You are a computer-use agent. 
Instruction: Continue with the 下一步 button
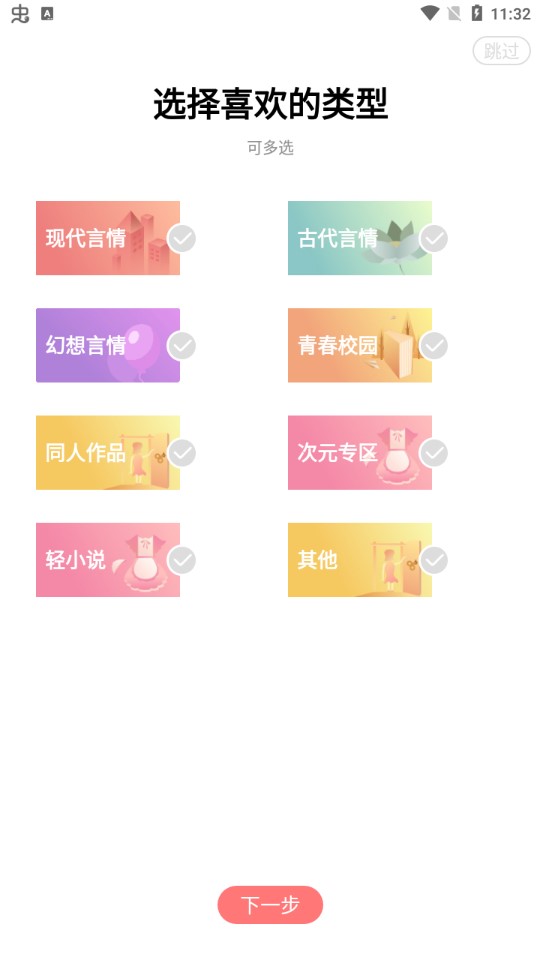coord(270,904)
